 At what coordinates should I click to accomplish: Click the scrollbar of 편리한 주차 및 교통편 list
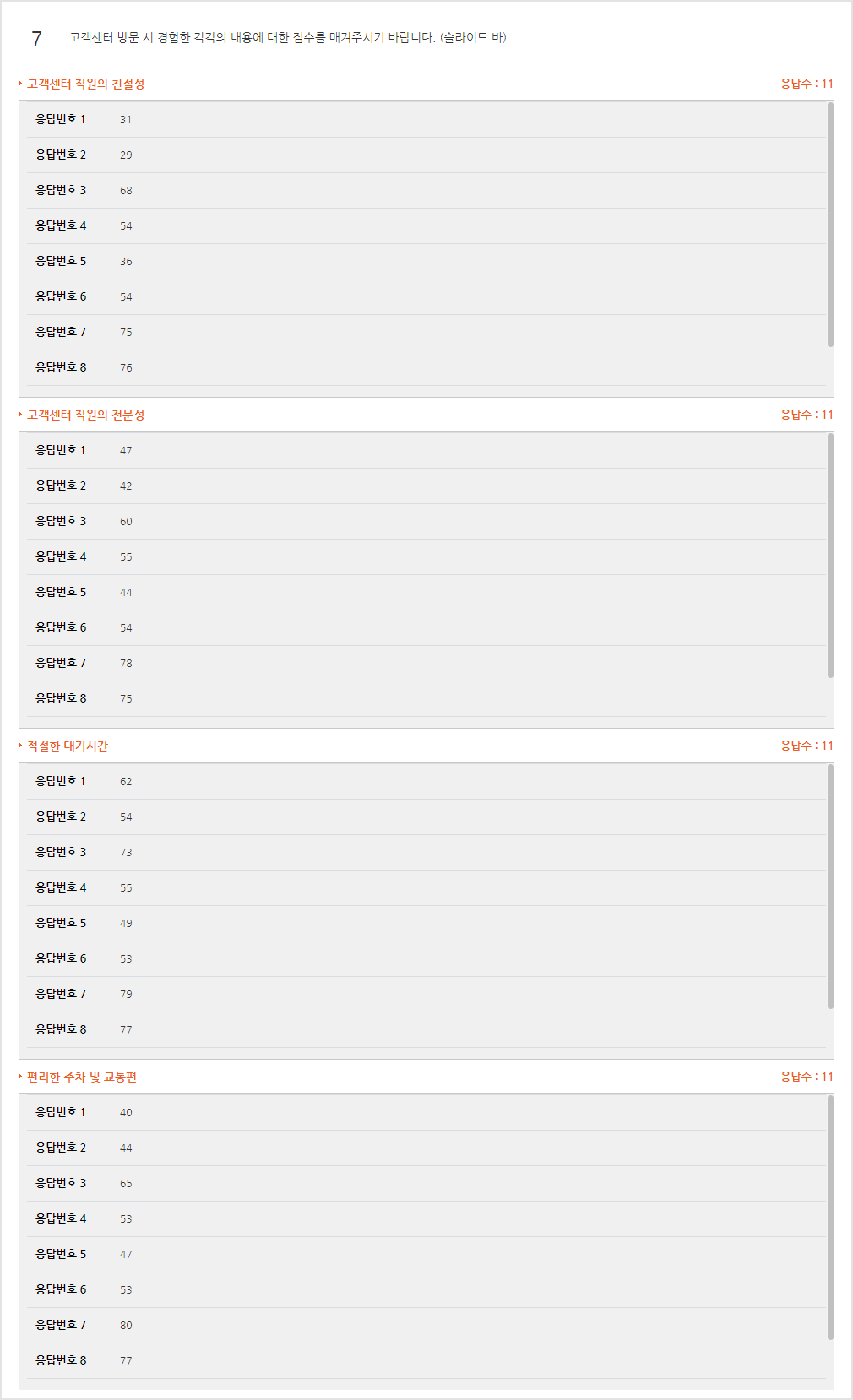830,1218
